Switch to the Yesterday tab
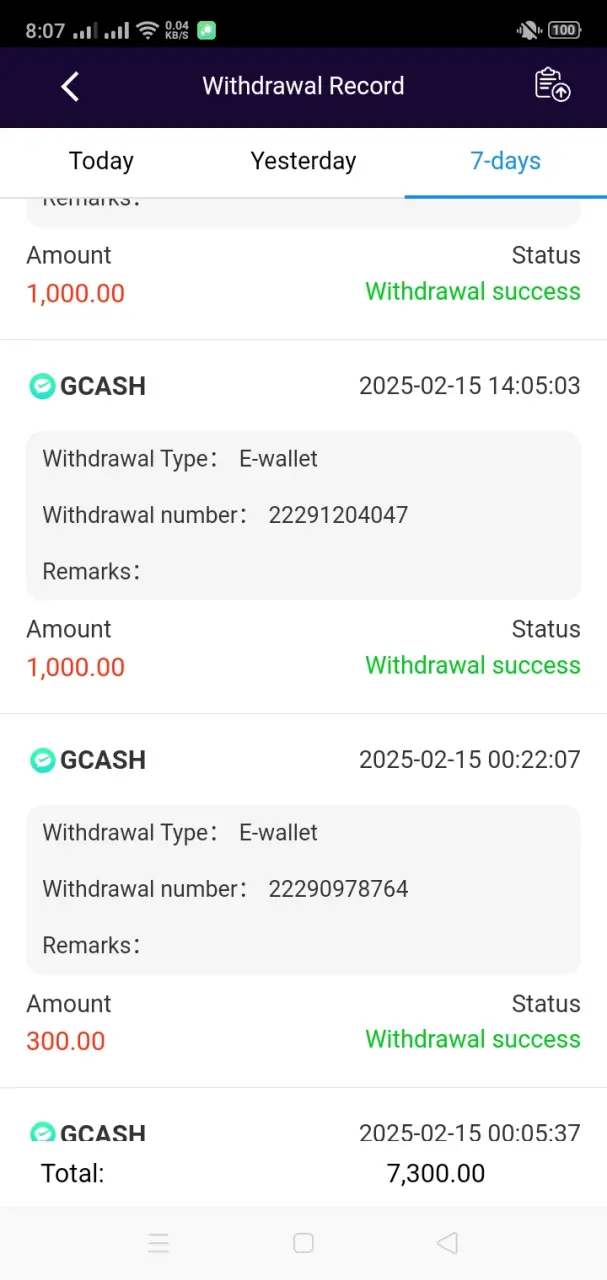The height and width of the screenshot is (1280, 607). click(x=303, y=161)
